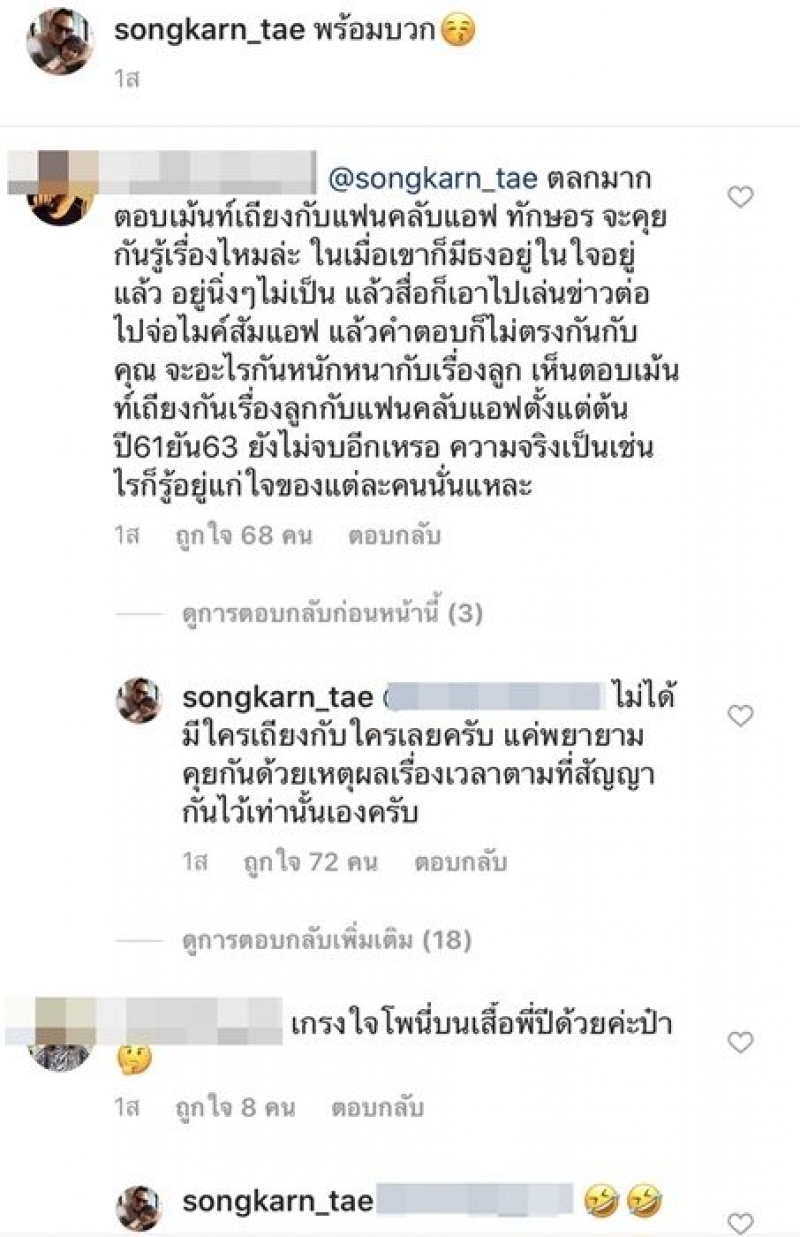Reply to songkarn_tae's comment with 72 likes
The image size is (800, 1237).
coord(461,862)
